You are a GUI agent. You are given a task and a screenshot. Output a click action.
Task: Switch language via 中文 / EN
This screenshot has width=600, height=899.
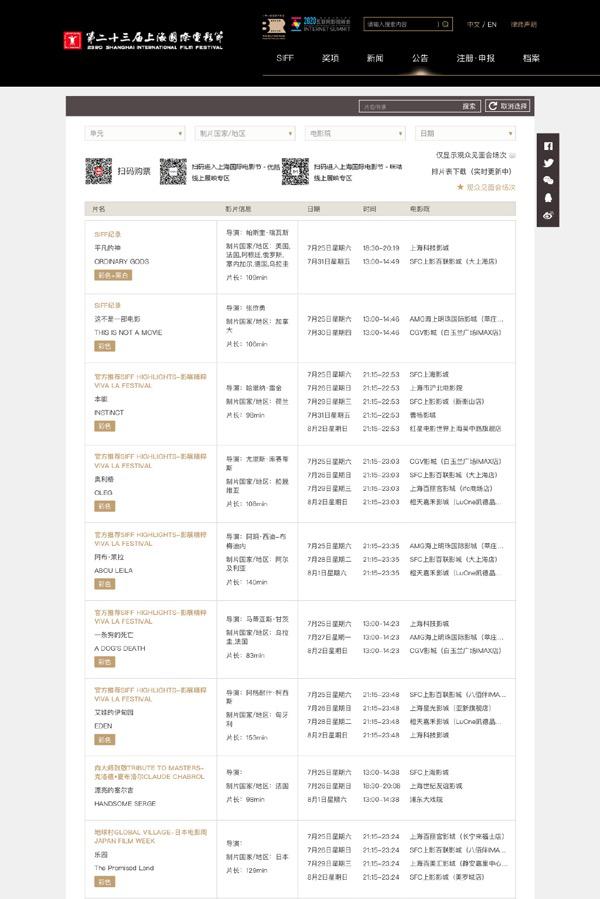[x=482, y=25]
